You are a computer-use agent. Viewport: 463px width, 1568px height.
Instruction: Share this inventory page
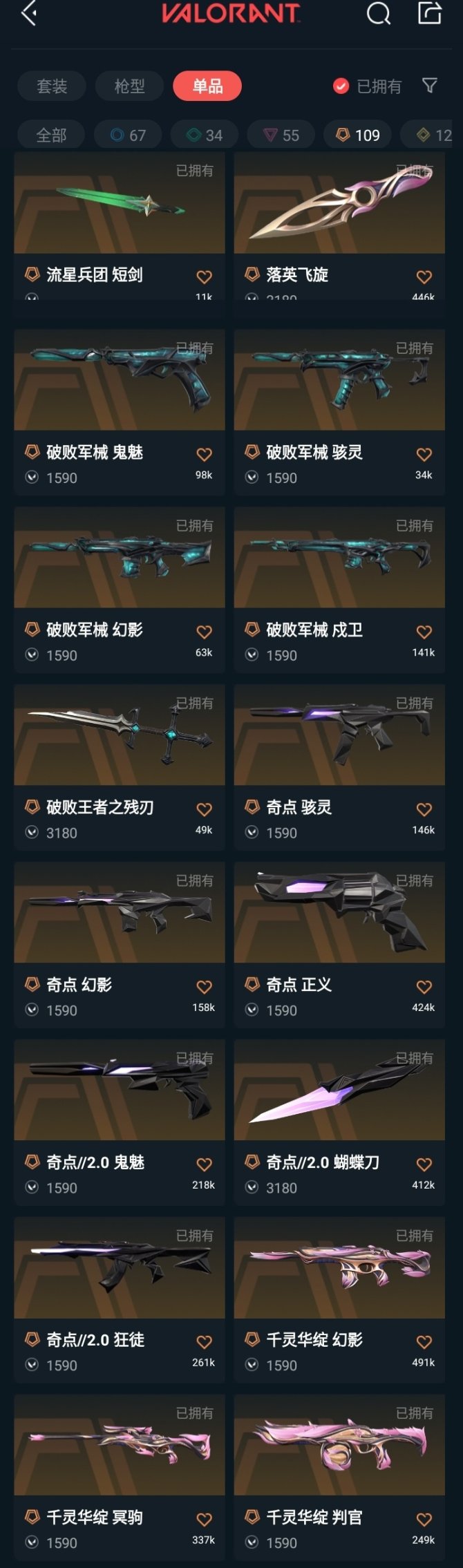(429, 13)
